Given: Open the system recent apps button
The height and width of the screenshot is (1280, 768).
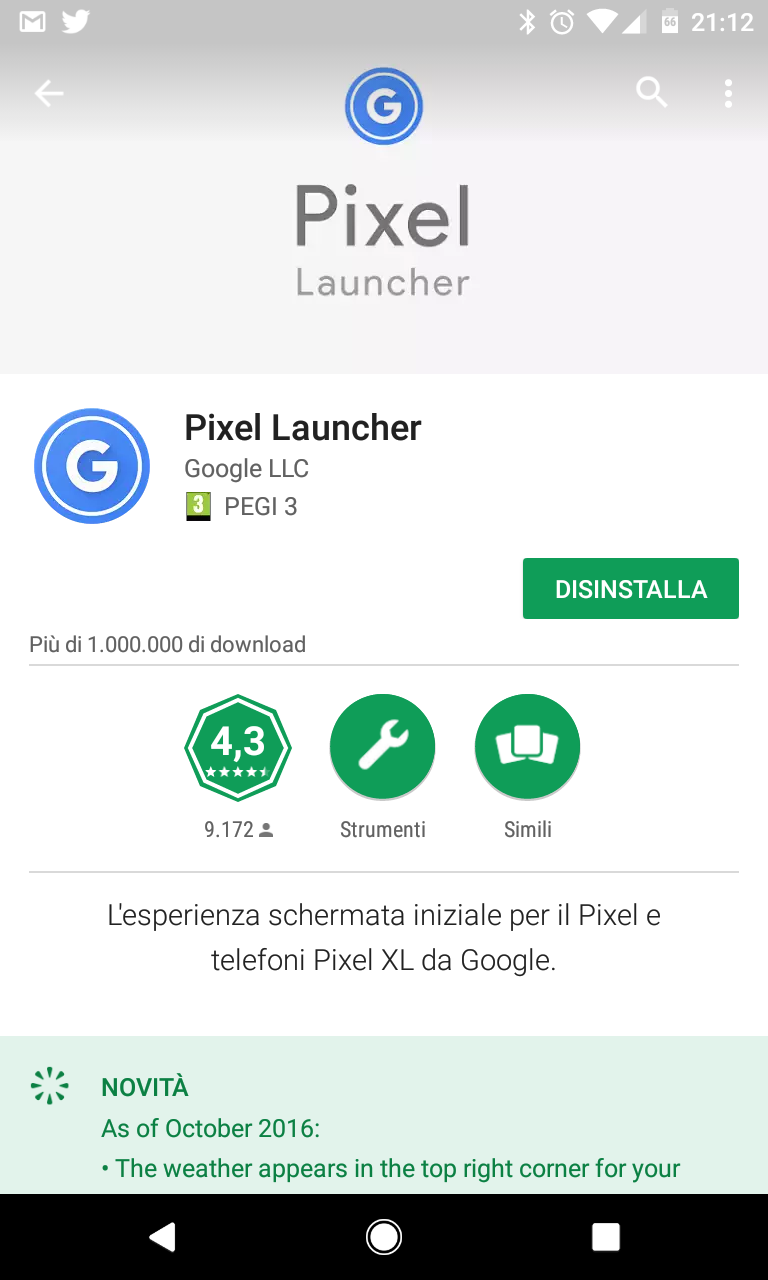Looking at the screenshot, I should (606, 1237).
